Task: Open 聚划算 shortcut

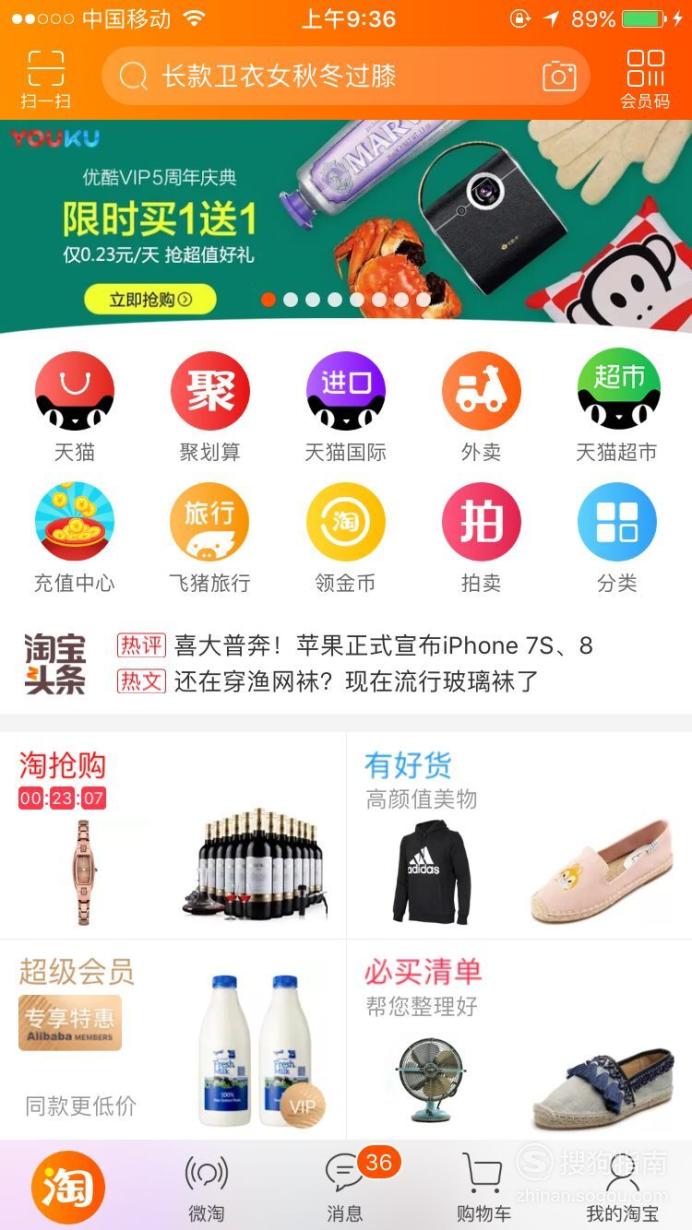Action: (210, 407)
